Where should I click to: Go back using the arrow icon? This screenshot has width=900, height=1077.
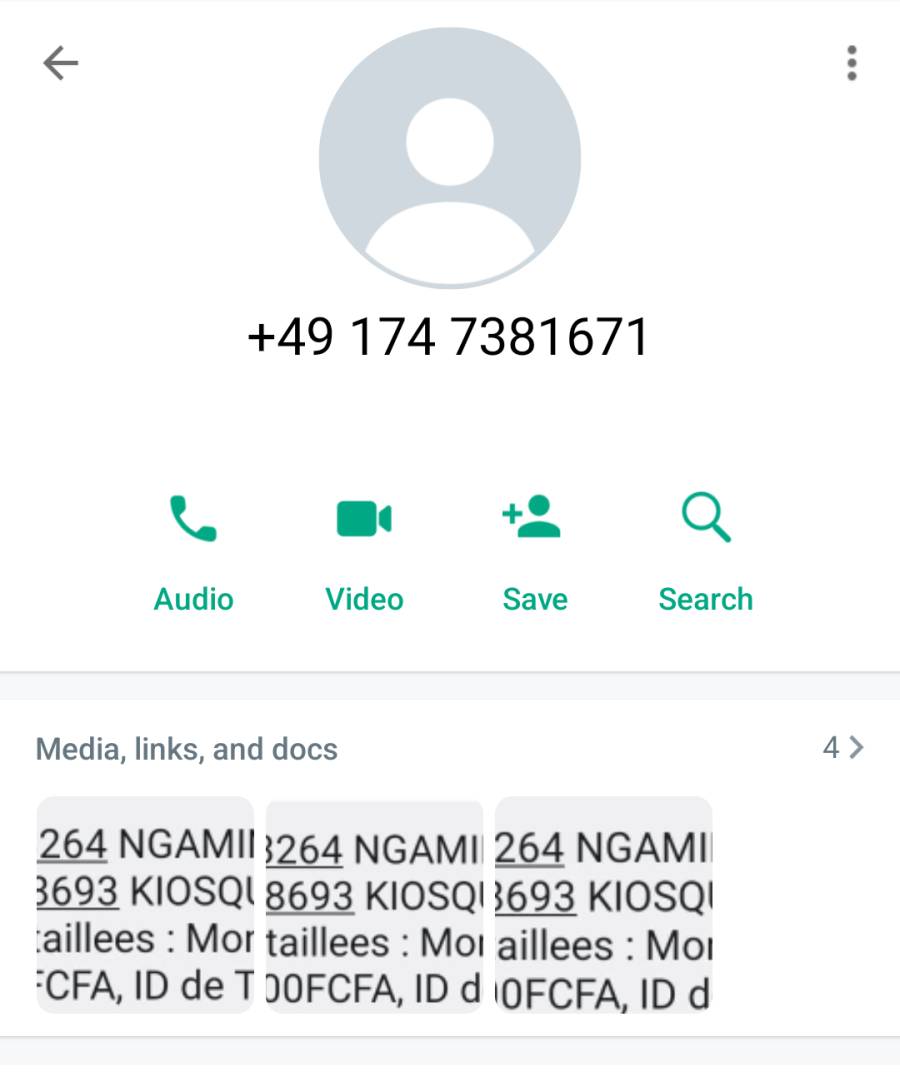[60, 64]
